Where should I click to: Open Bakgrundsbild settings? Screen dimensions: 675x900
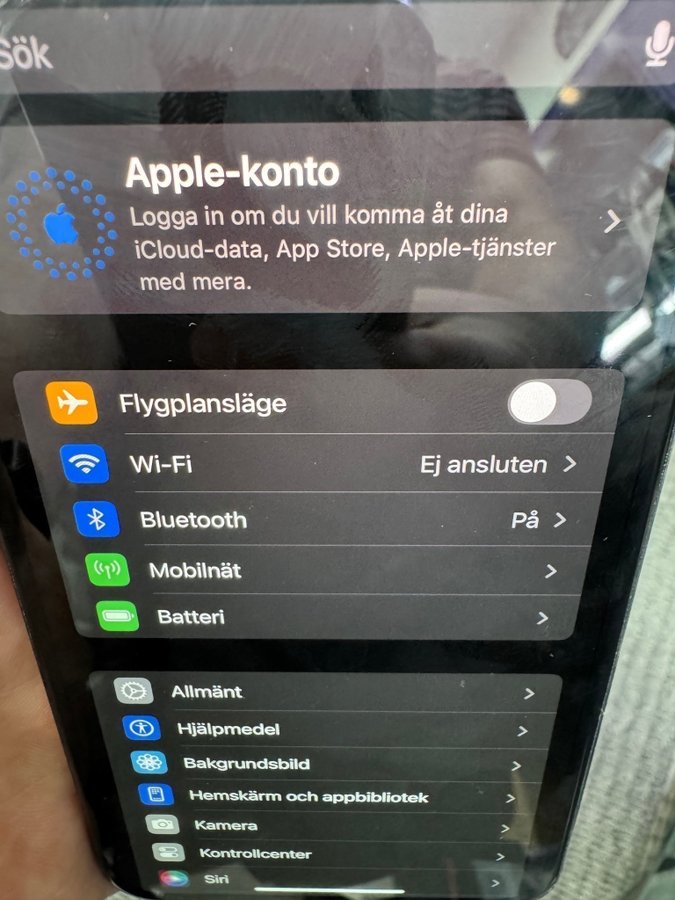click(330, 764)
